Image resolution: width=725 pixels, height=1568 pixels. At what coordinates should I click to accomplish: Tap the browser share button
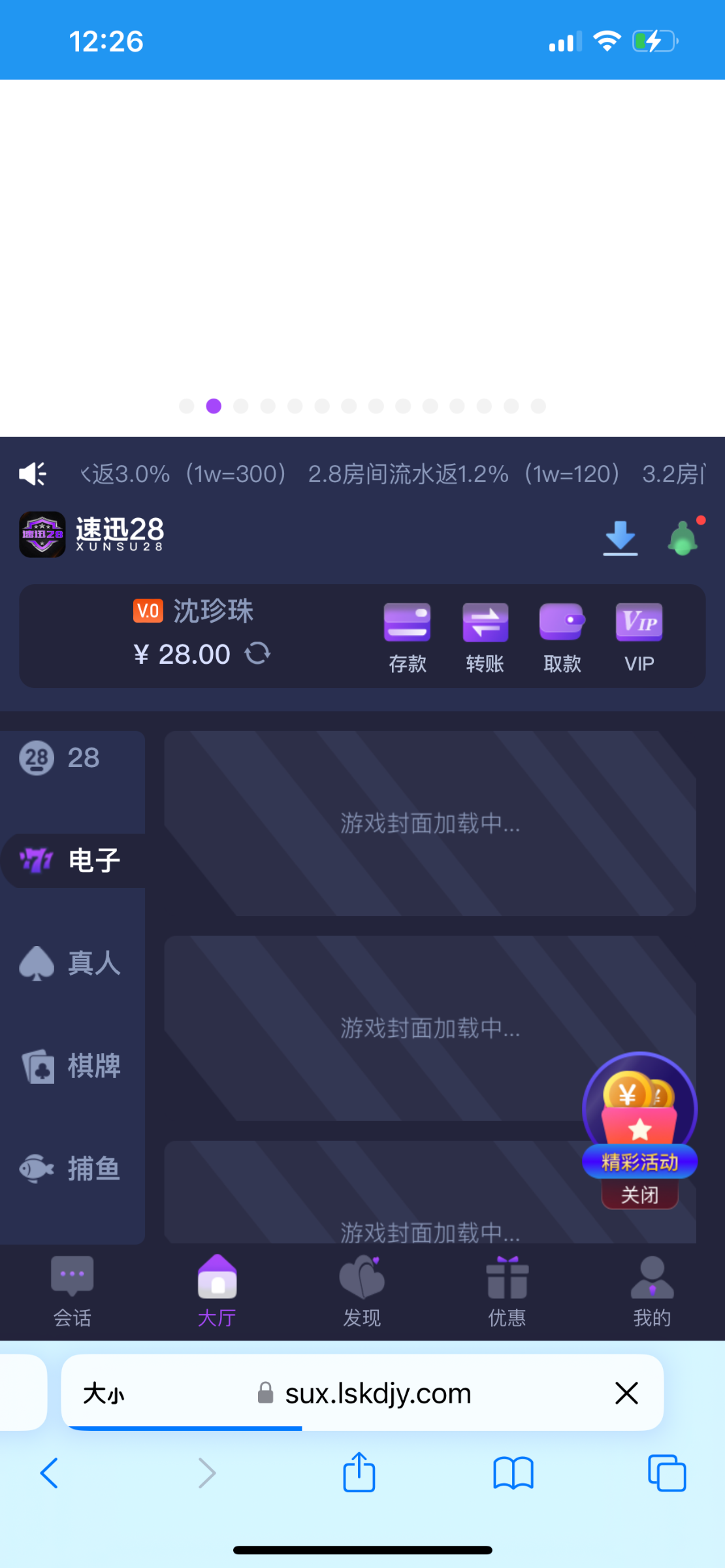pyautogui.click(x=359, y=1473)
